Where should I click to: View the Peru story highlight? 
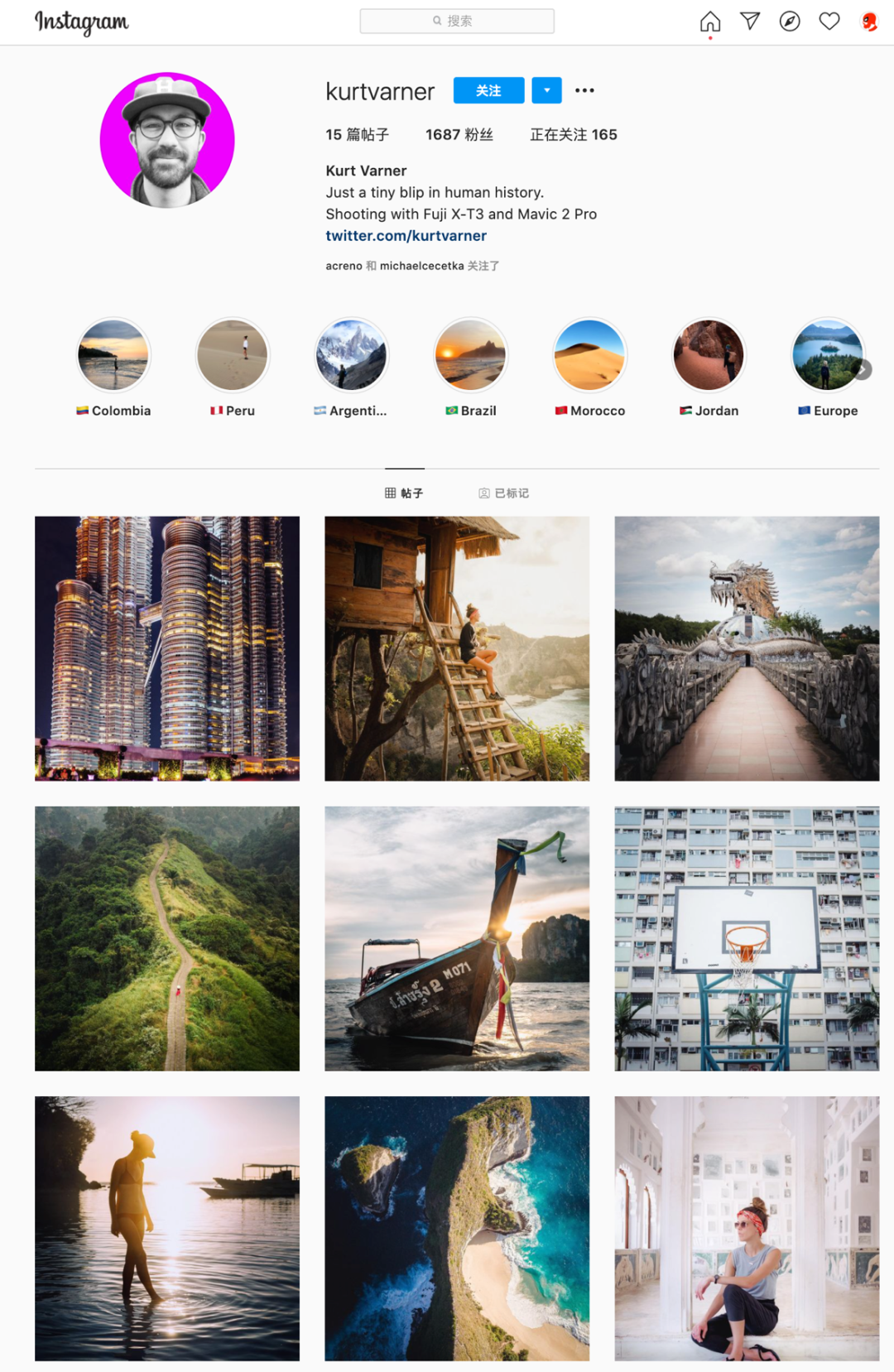(x=233, y=355)
